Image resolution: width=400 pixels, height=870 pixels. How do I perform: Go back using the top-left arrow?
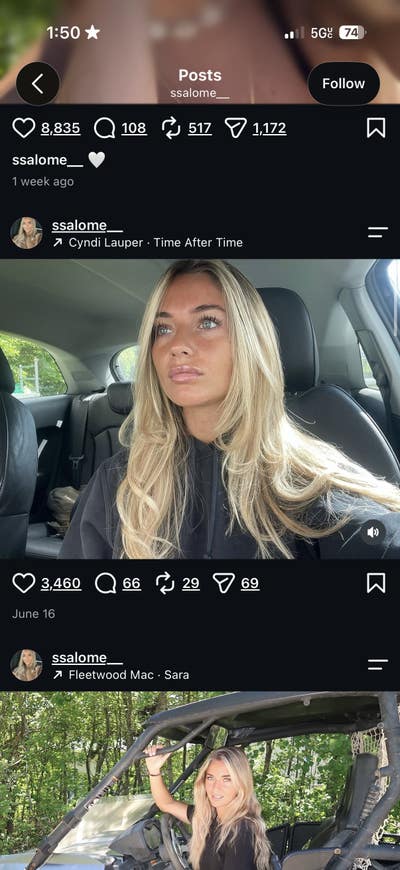click(x=38, y=84)
